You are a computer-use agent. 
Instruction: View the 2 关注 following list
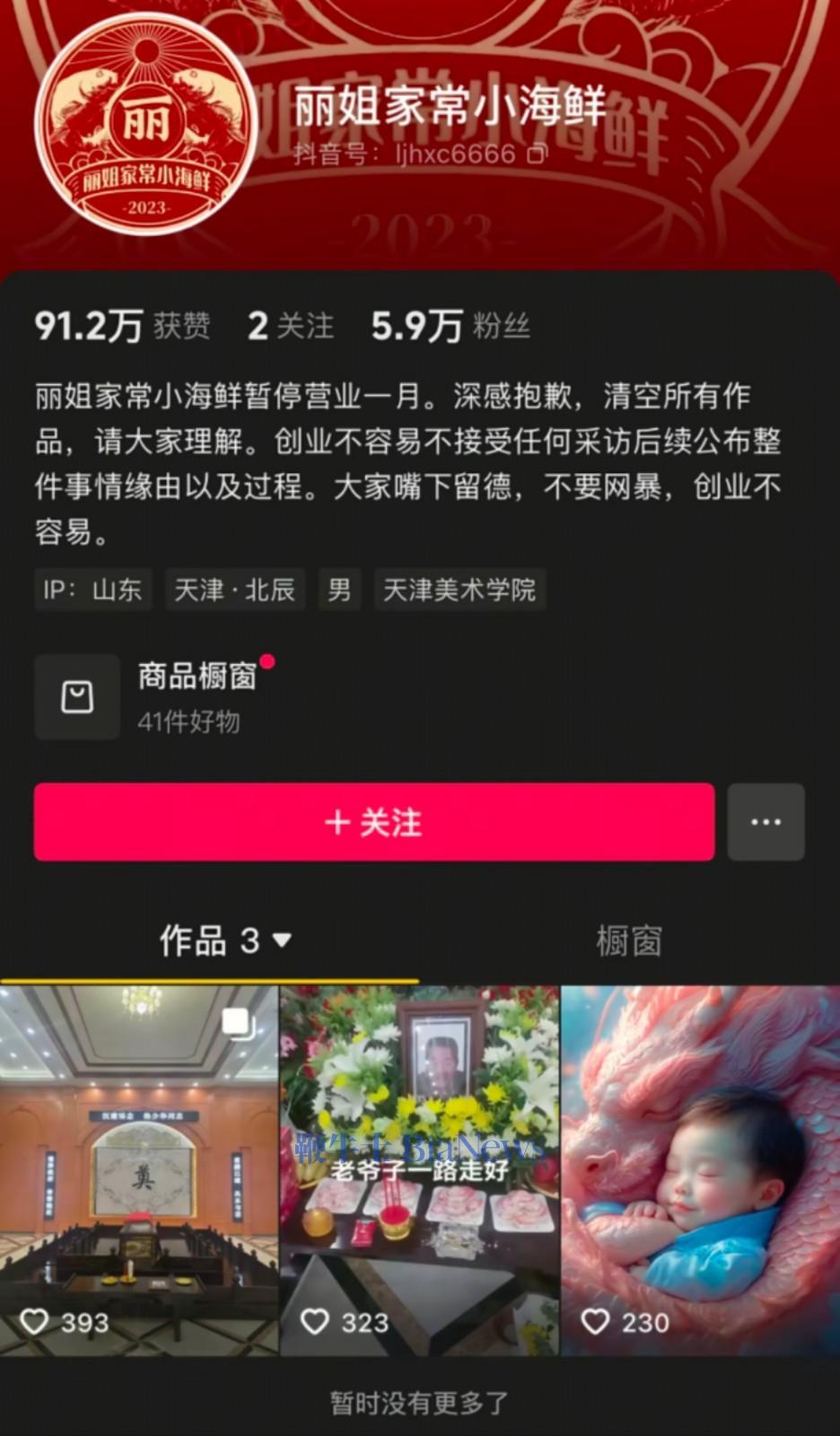pyautogui.click(x=291, y=326)
